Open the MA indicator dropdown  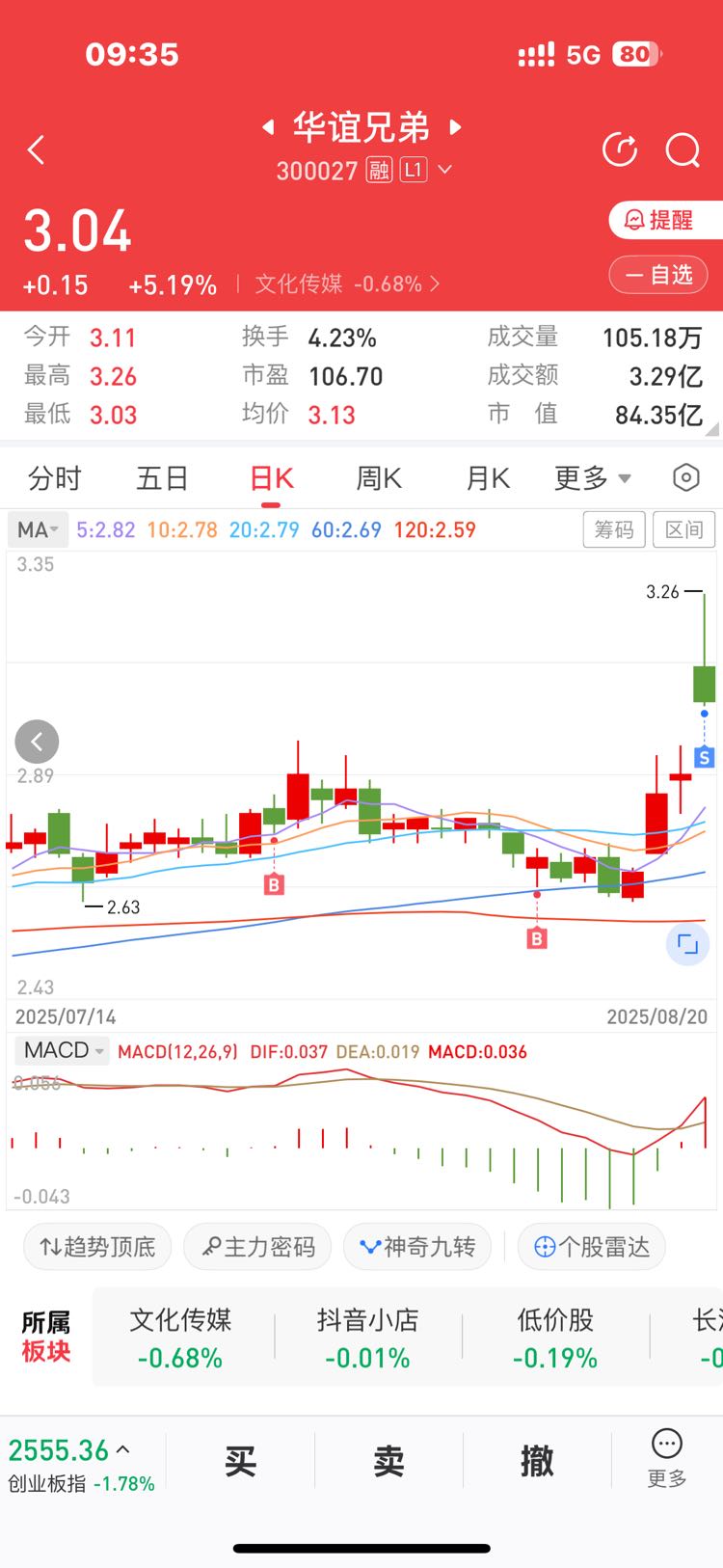tap(39, 529)
